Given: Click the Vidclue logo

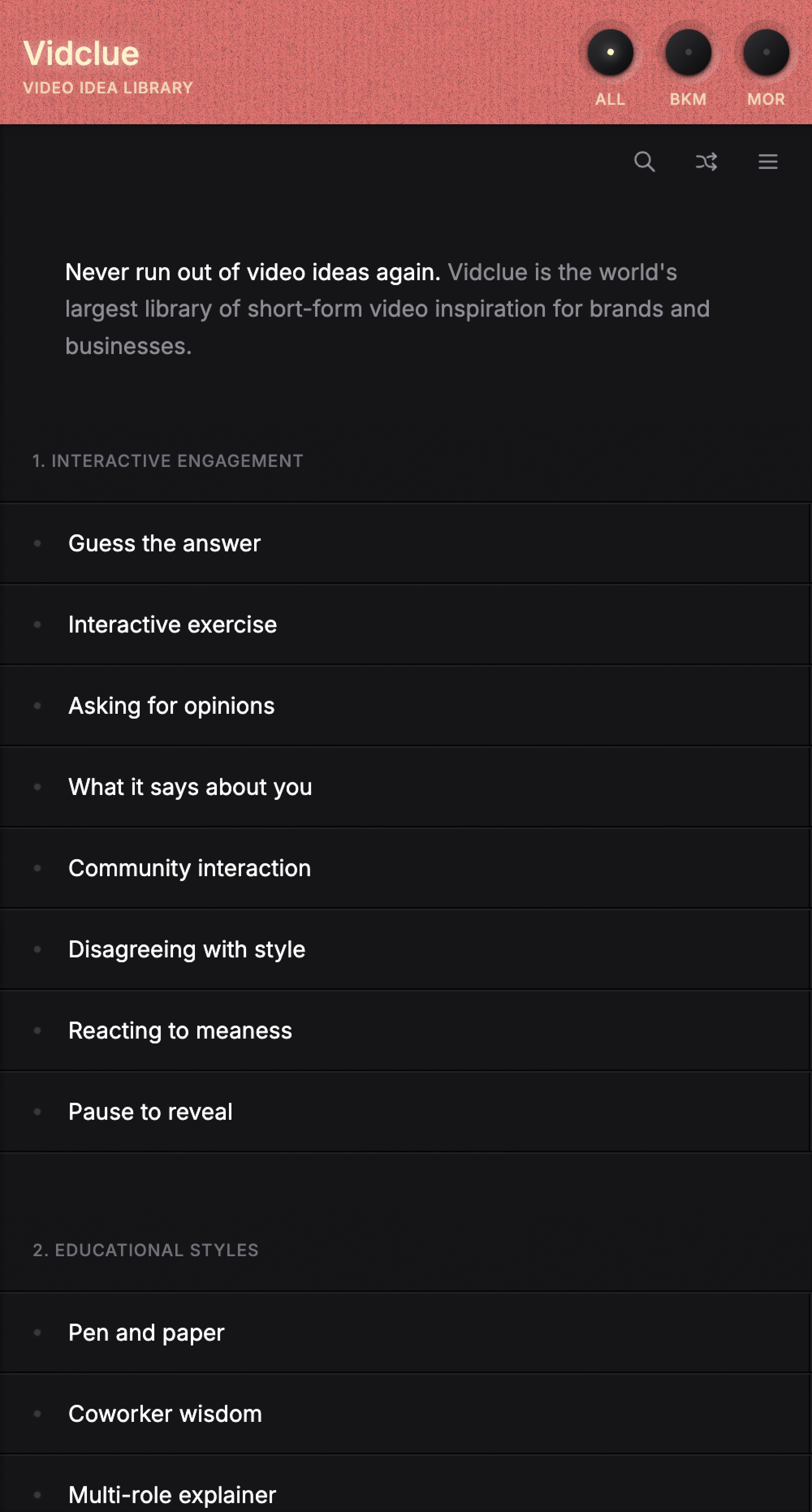Looking at the screenshot, I should (81, 52).
